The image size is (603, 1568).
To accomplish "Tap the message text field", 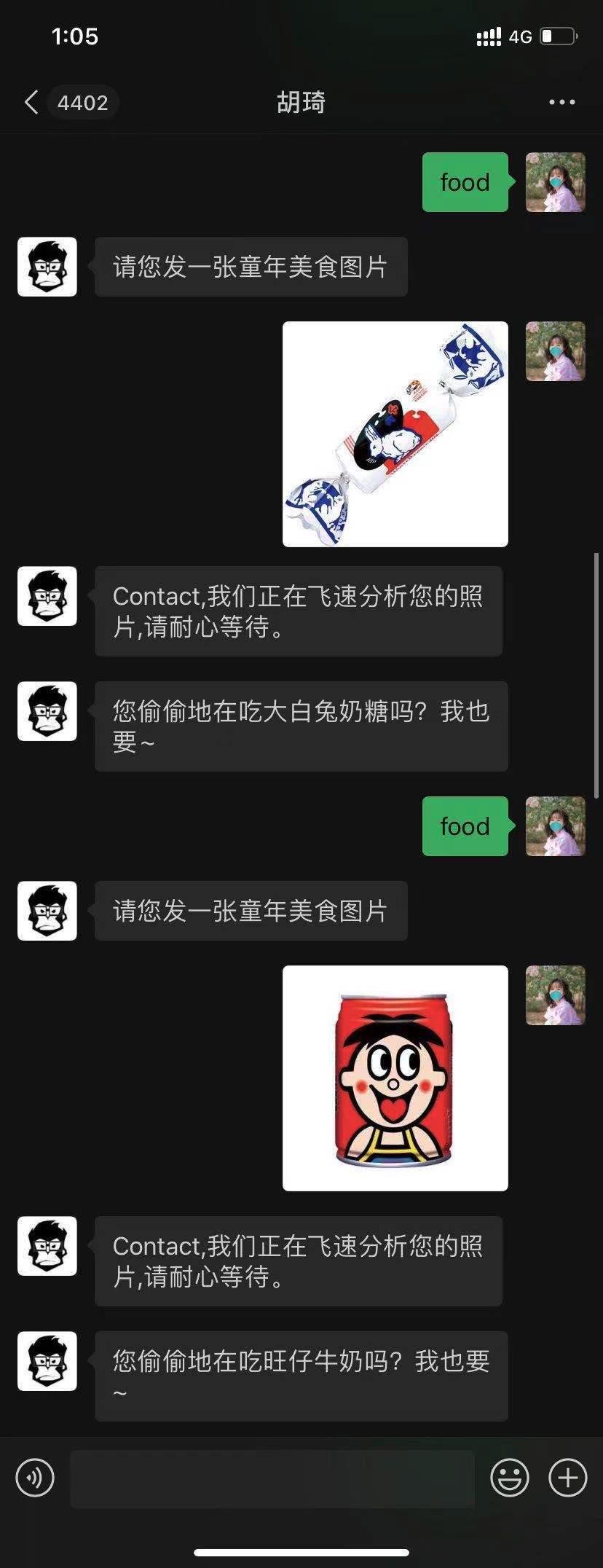I will [x=272, y=1478].
